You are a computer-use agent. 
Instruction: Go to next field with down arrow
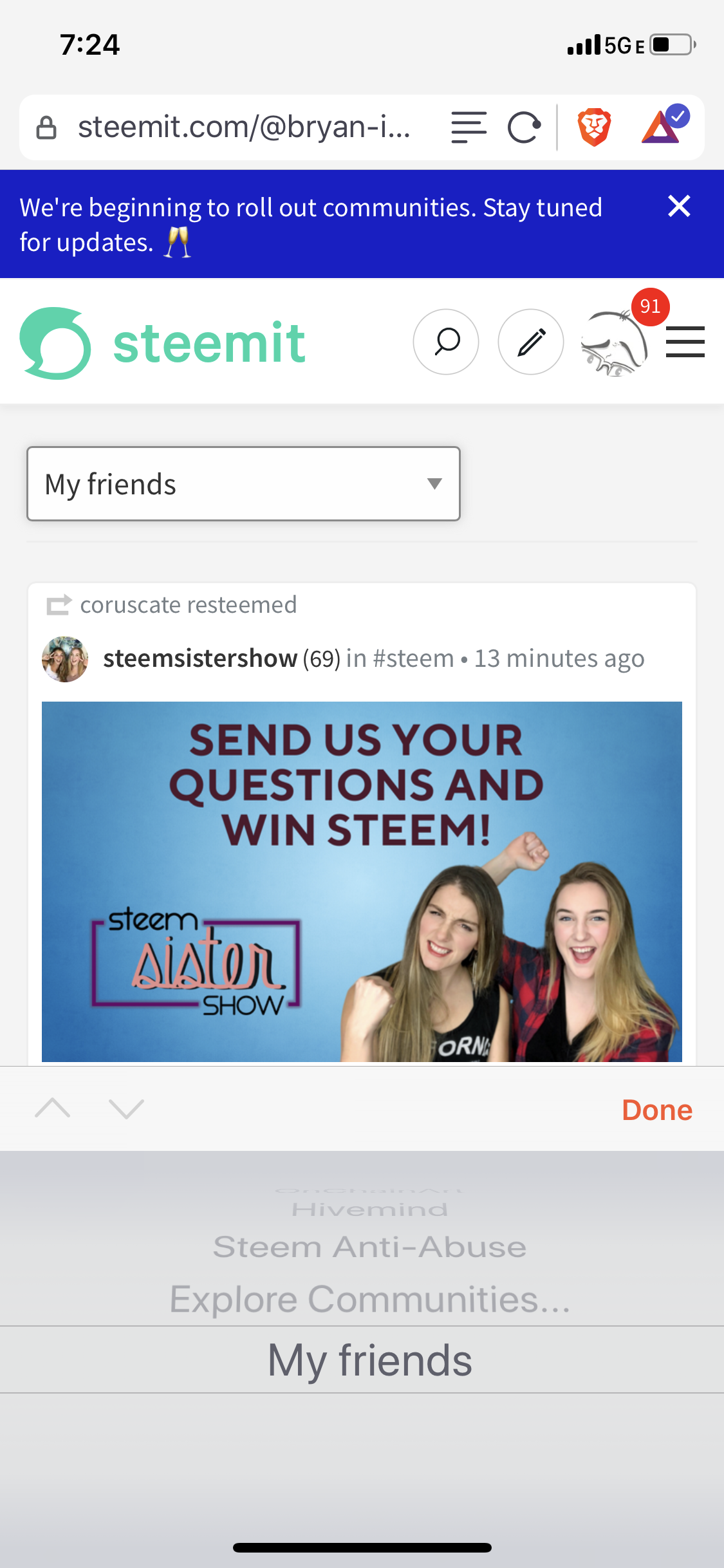click(x=126, y=1108)
